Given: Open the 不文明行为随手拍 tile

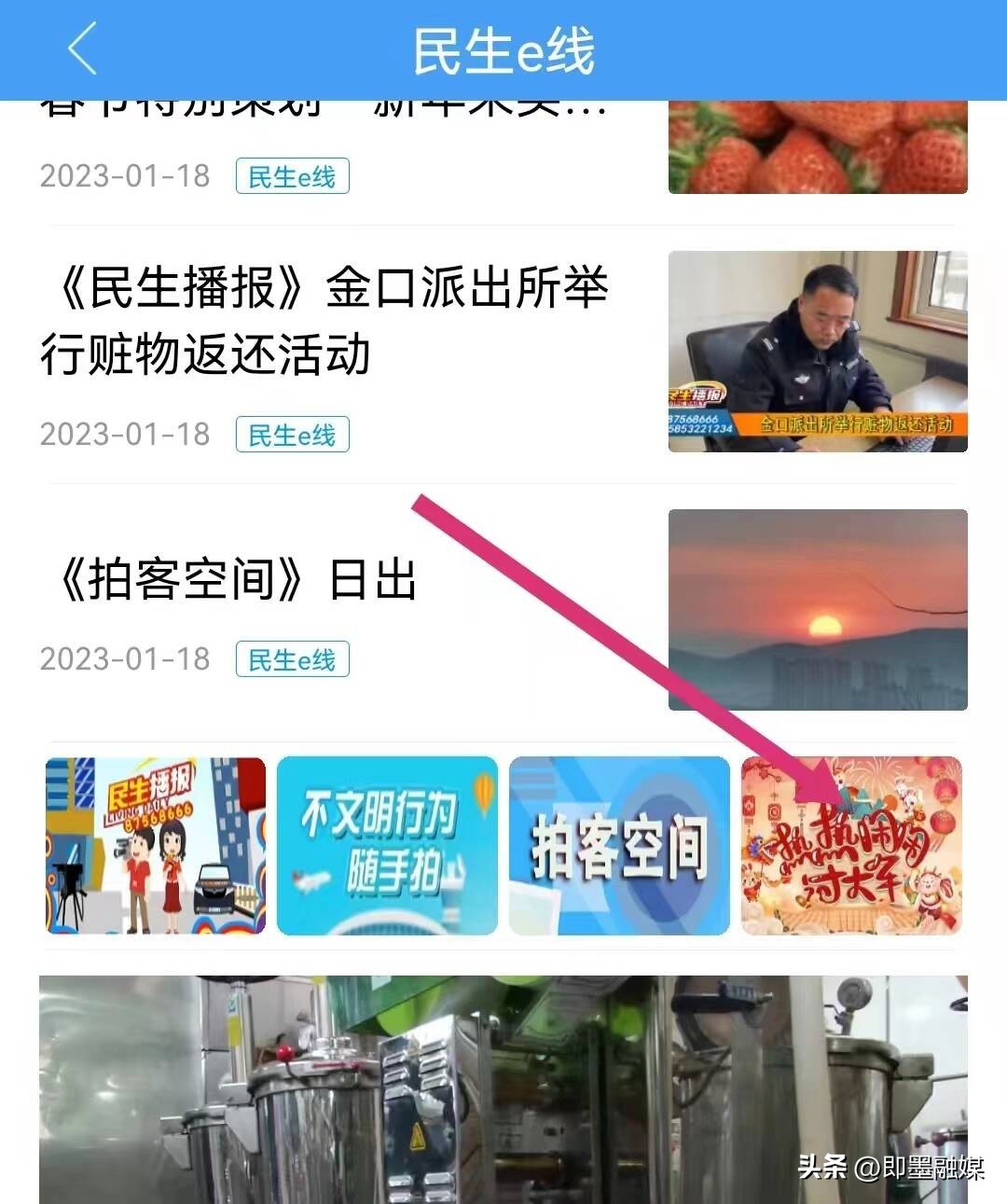Looking at the screenshot, I should click(x=387, y=846).
